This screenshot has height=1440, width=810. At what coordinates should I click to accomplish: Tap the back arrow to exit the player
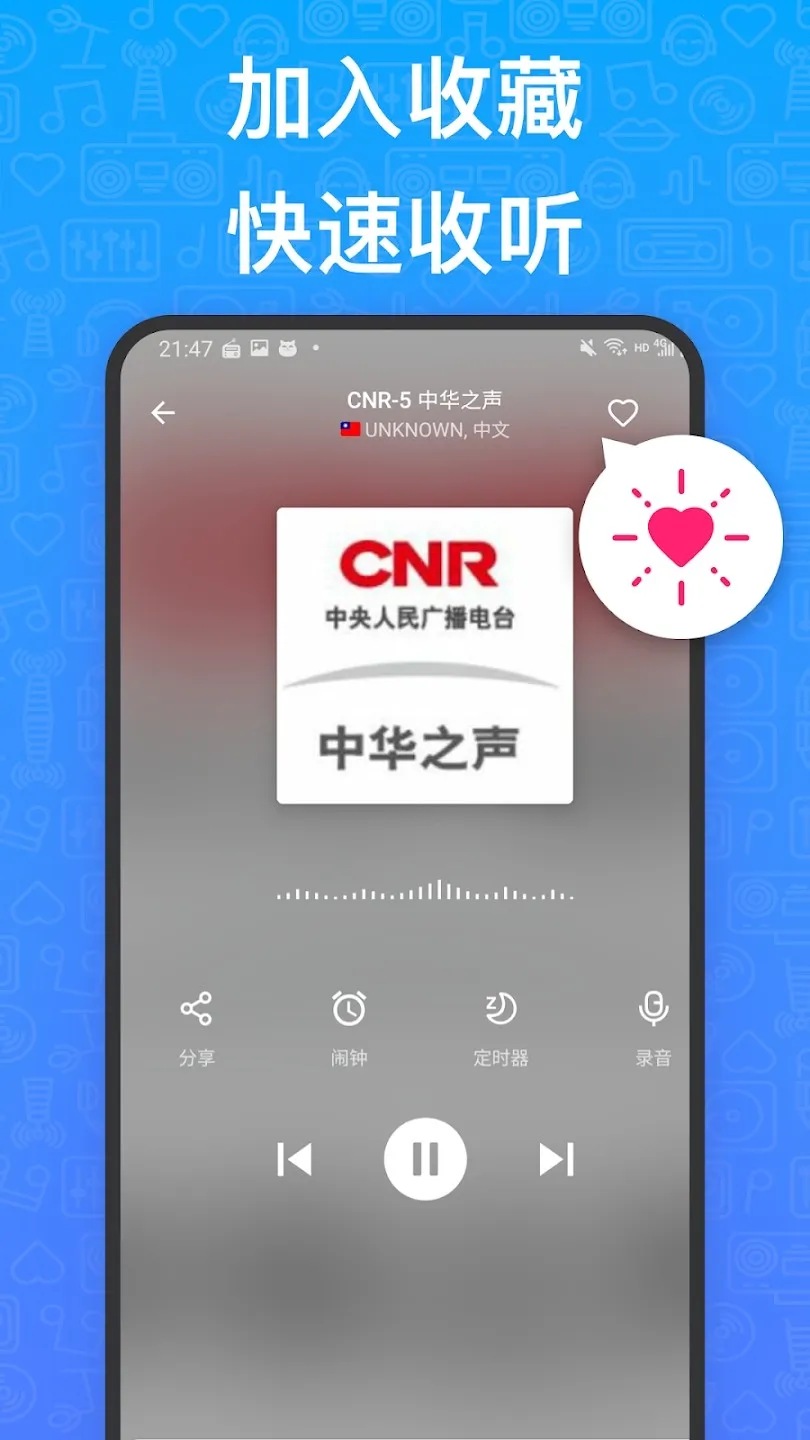[164, 412]
